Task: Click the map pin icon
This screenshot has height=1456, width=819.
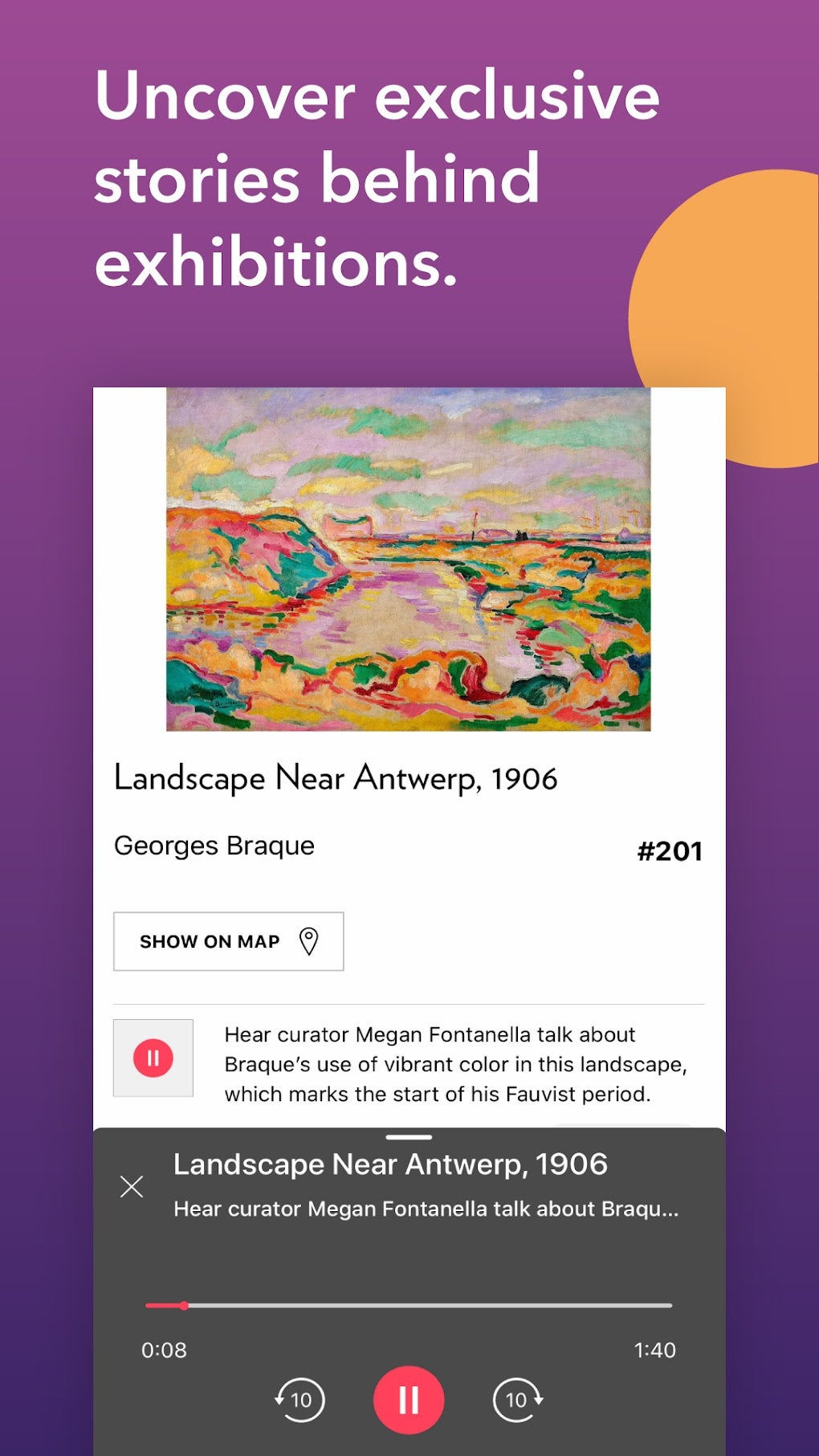Action: (x=312, y=941)
